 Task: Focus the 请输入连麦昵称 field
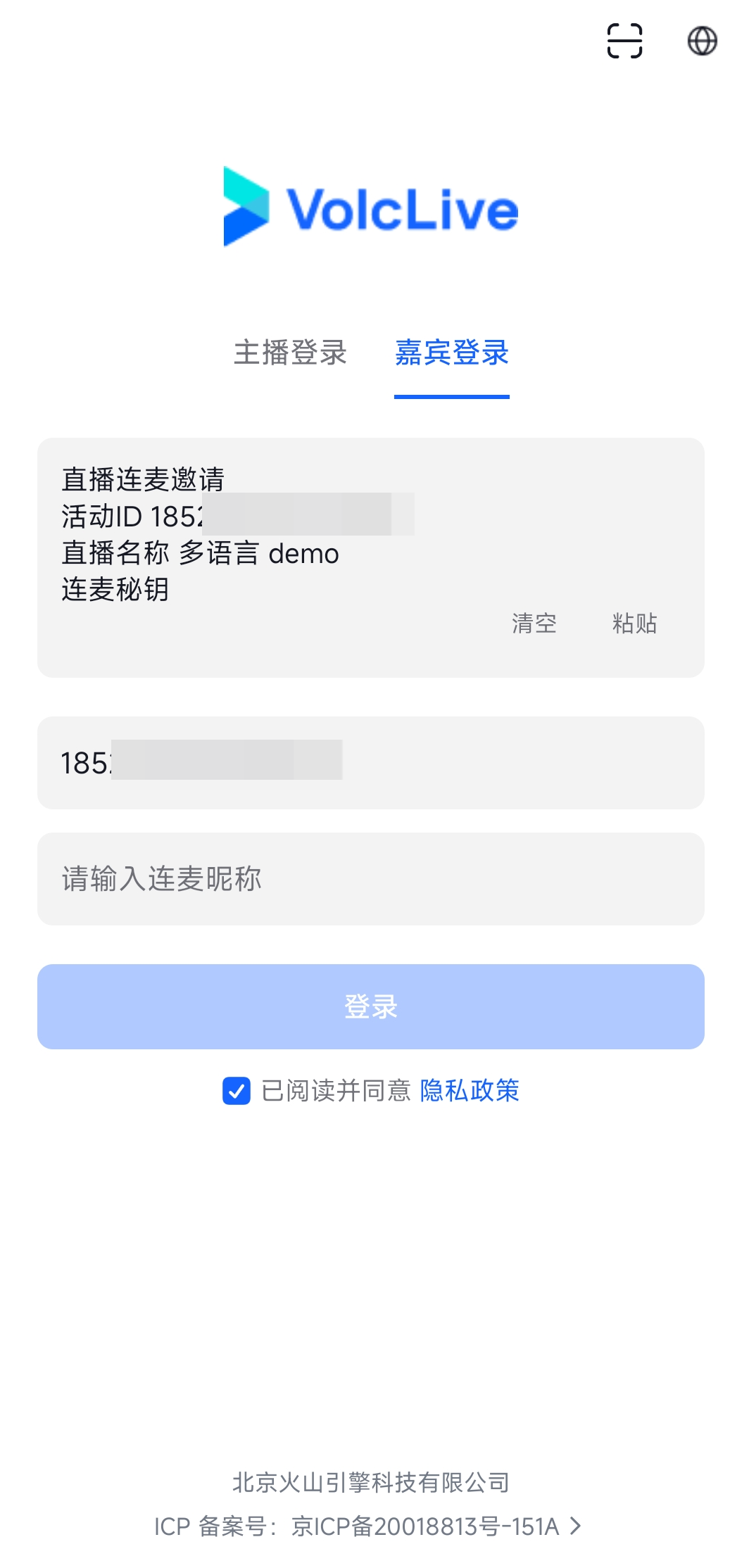[371, 879]
